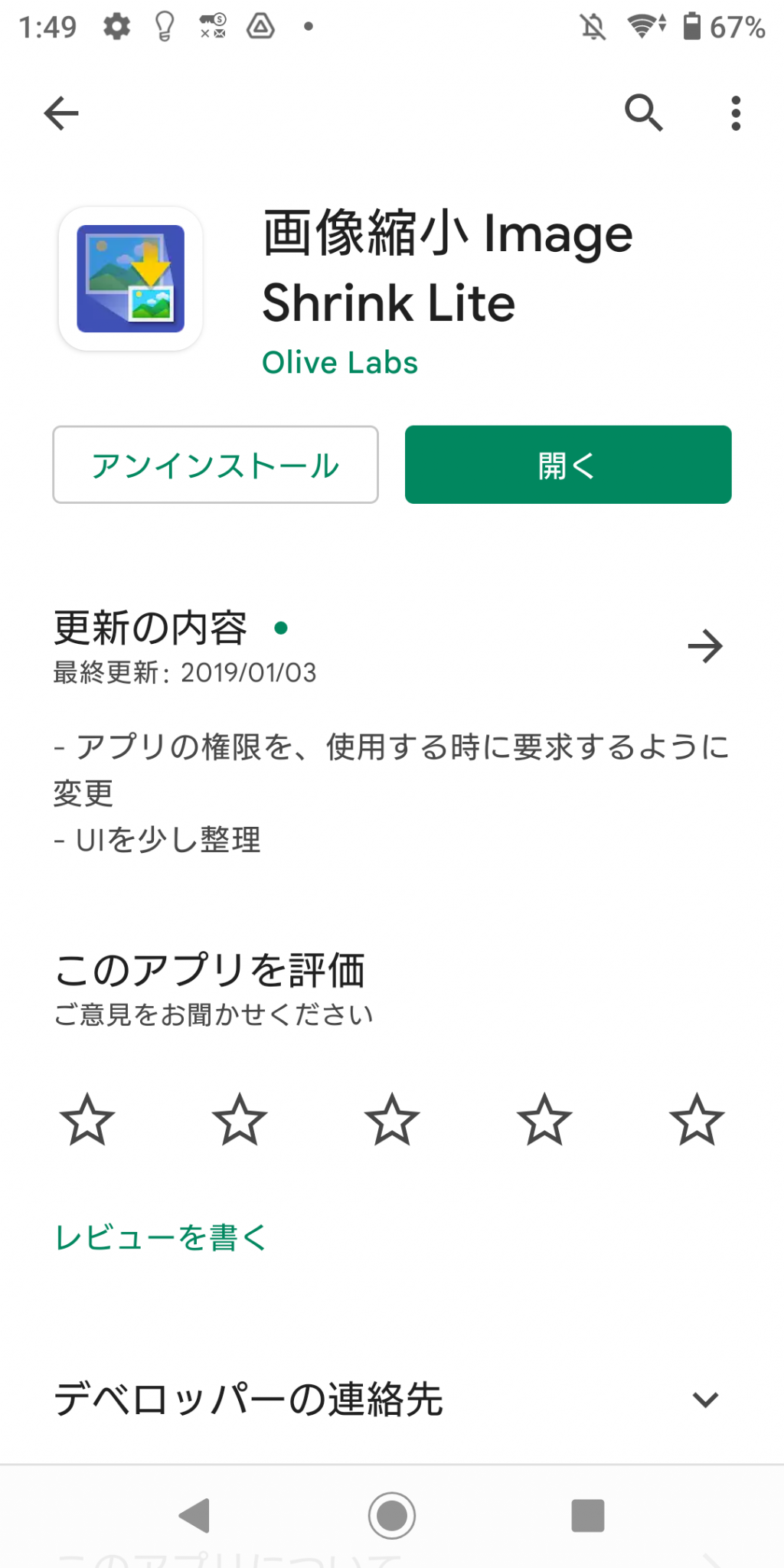Tap アンインストール to uninstall the app
The image size is (784, 1568).
click(215, 465)
